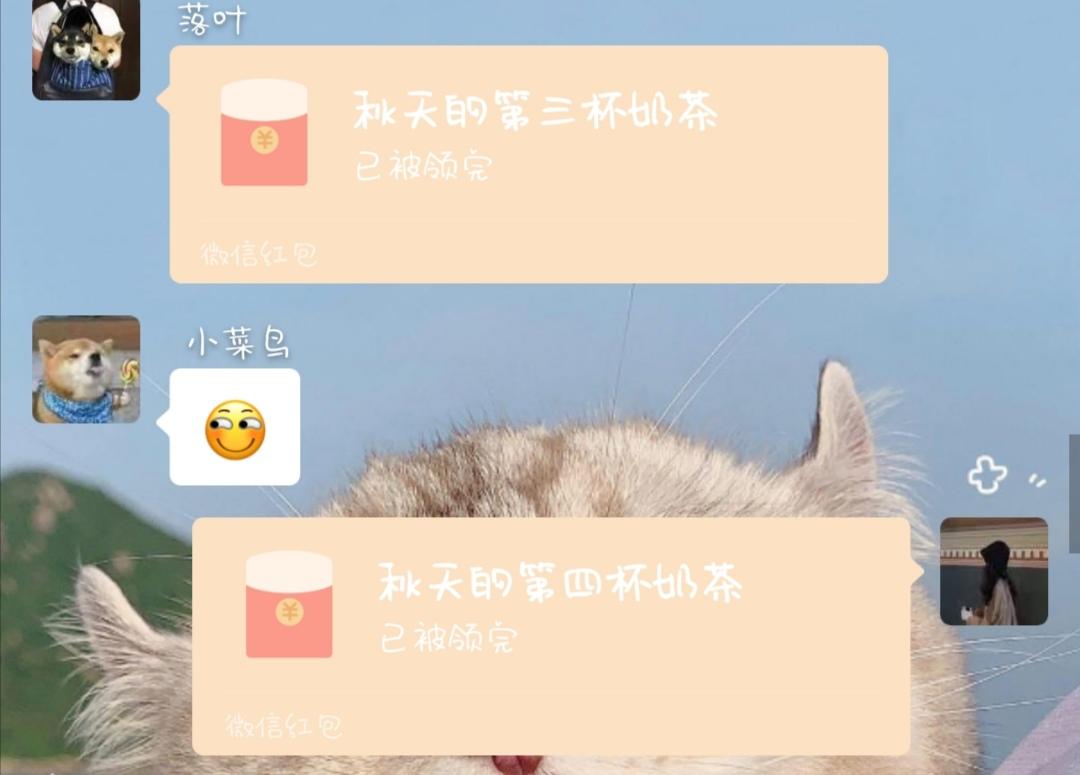Open 小菜鸟's profile avatar
1080x775 pixels.
86,369
